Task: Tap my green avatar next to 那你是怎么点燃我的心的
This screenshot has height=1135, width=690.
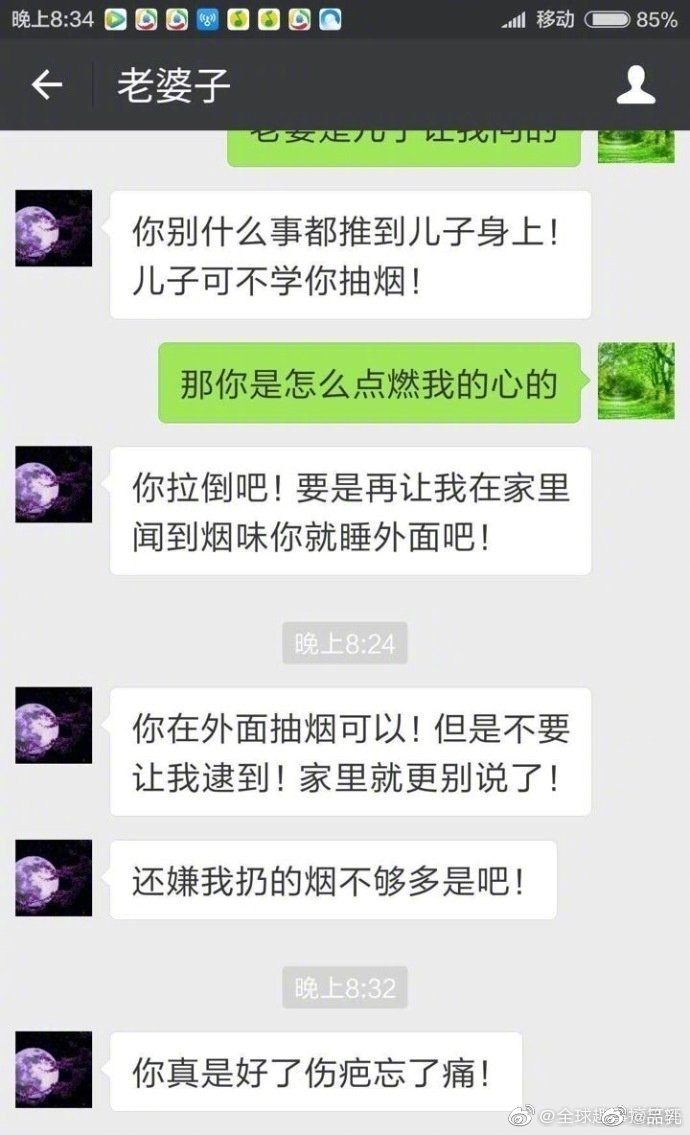Action: (636, 381)
